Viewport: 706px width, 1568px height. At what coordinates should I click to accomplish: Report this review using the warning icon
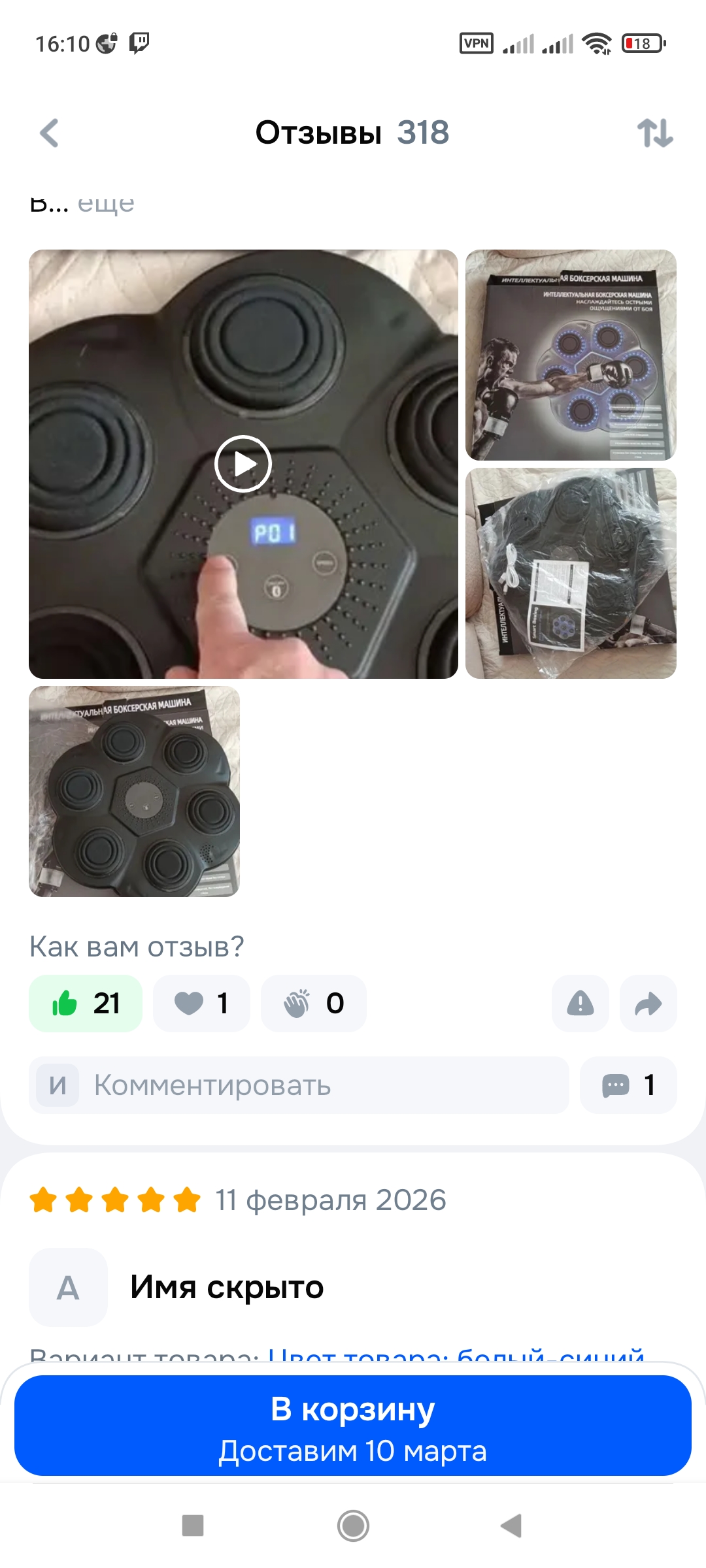click(x=580, y=1004)
